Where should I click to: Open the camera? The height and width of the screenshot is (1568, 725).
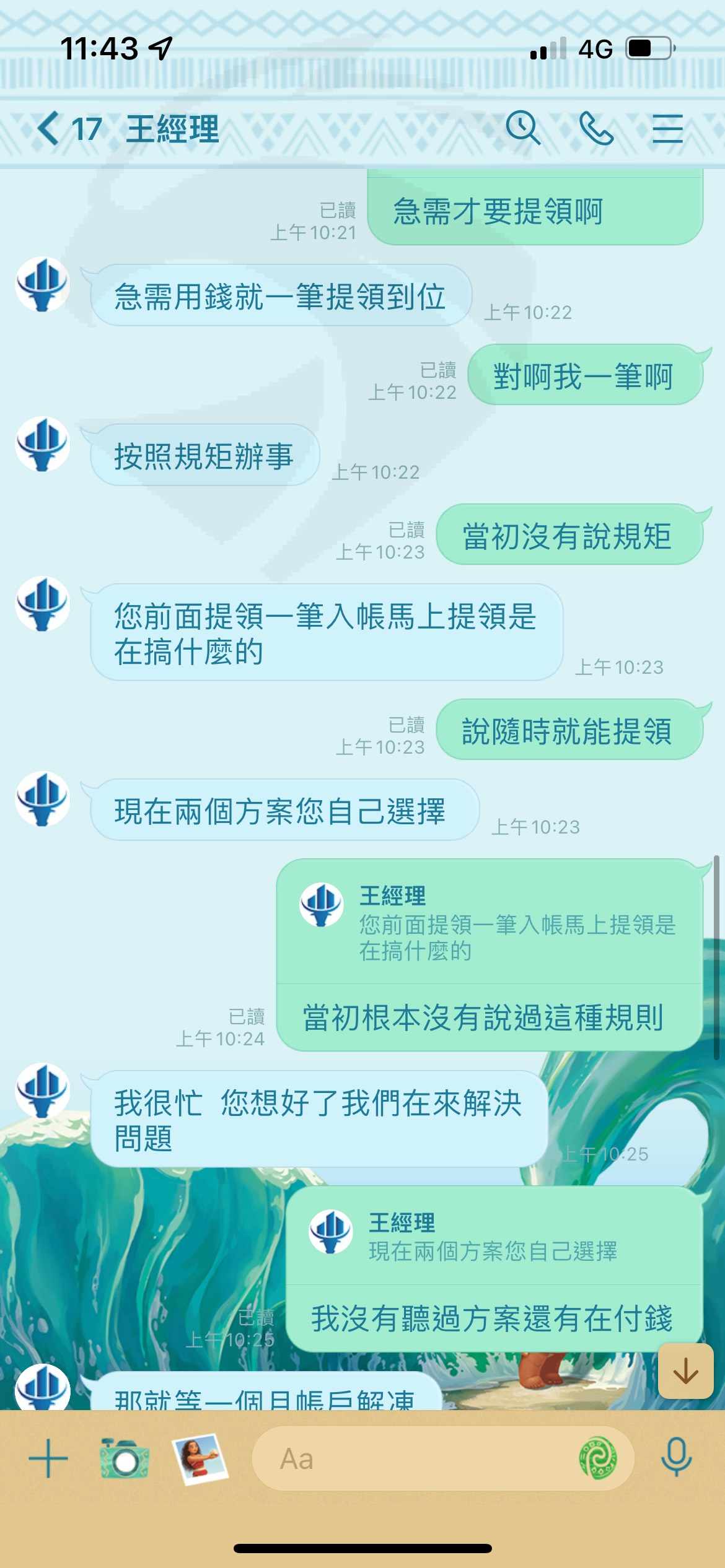124,1458
